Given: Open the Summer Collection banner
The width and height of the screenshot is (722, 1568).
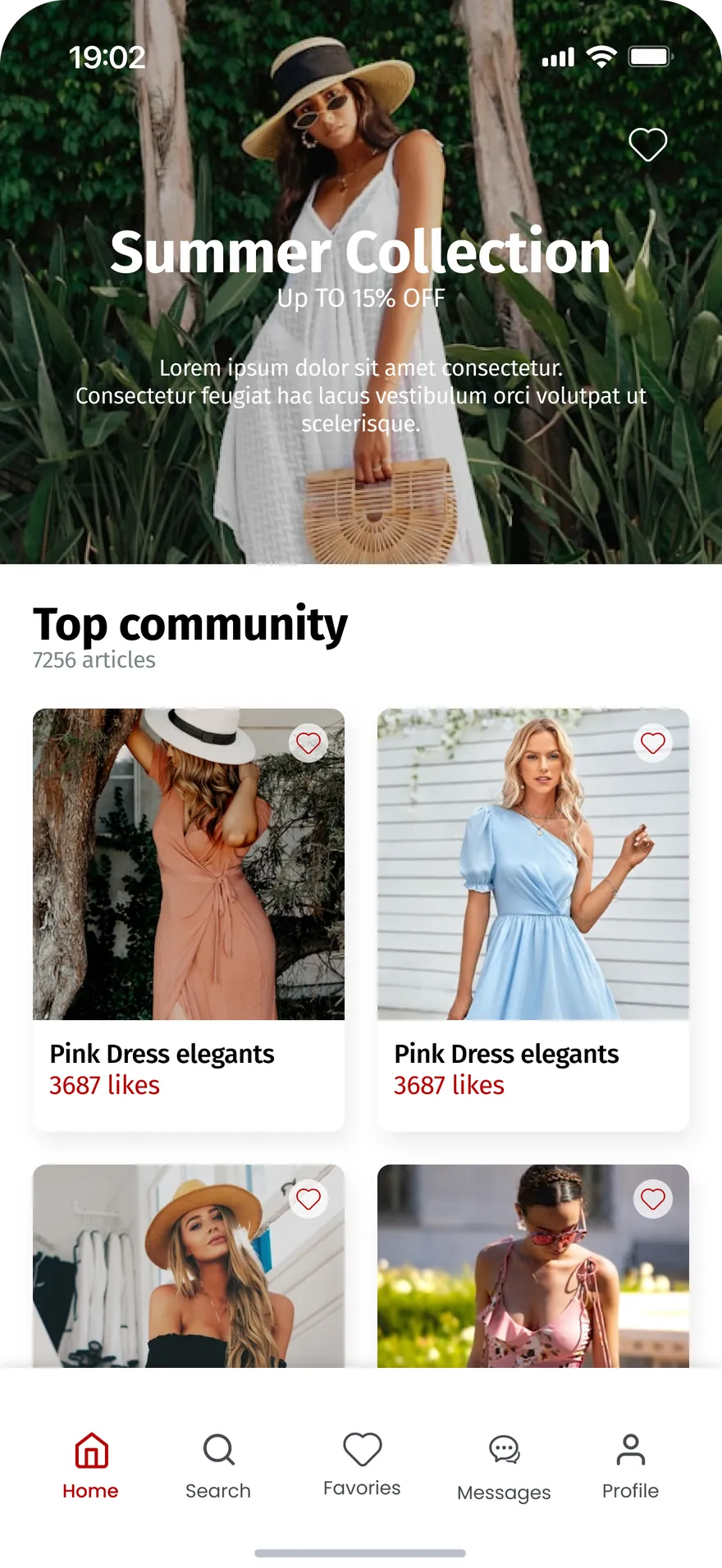Looking at the screenshot, I should (361, 282).
